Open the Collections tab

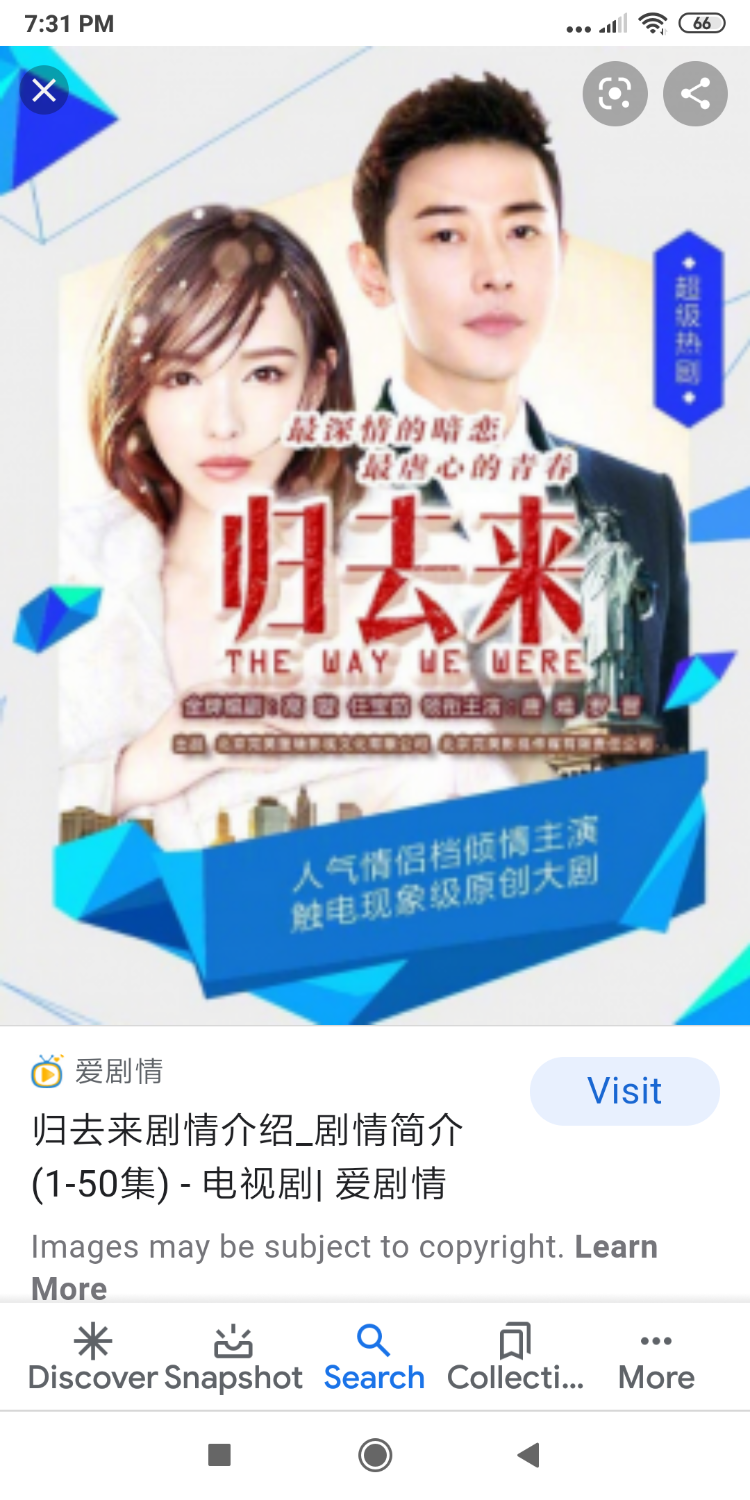click(515, 1357)
